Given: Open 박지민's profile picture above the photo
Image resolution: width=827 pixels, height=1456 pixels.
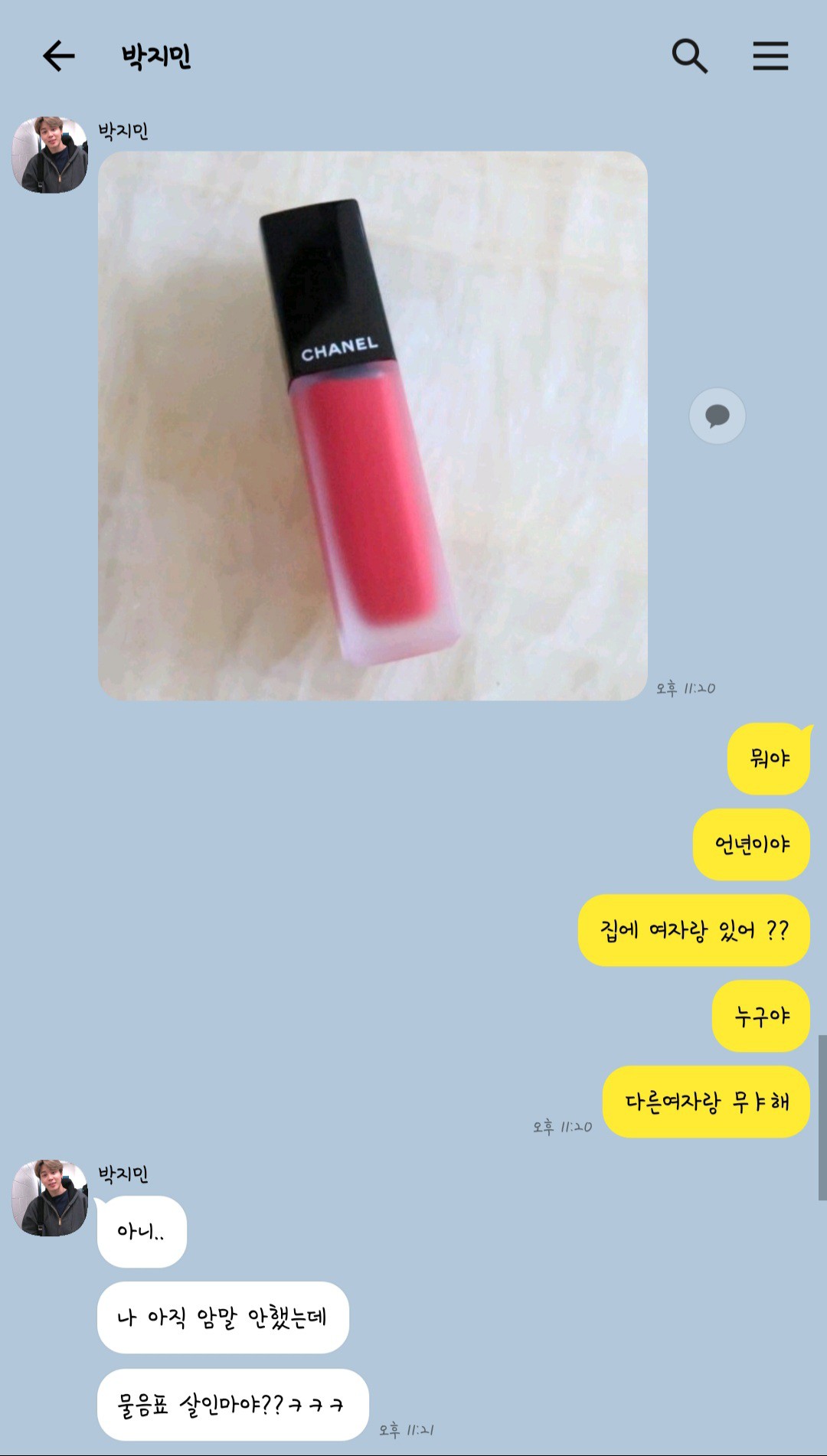Looking at the screenshot, I should pos(50,155).
